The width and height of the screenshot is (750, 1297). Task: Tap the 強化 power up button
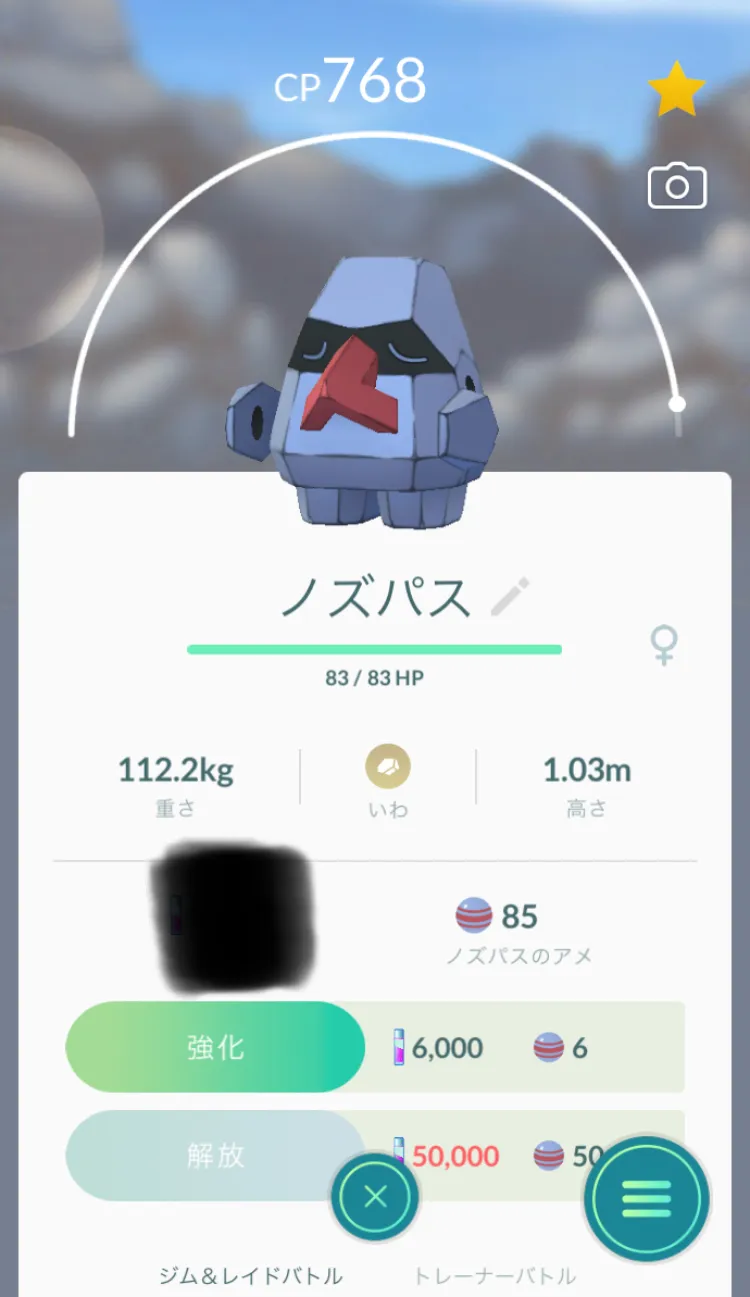click(x=215, y=1048)
